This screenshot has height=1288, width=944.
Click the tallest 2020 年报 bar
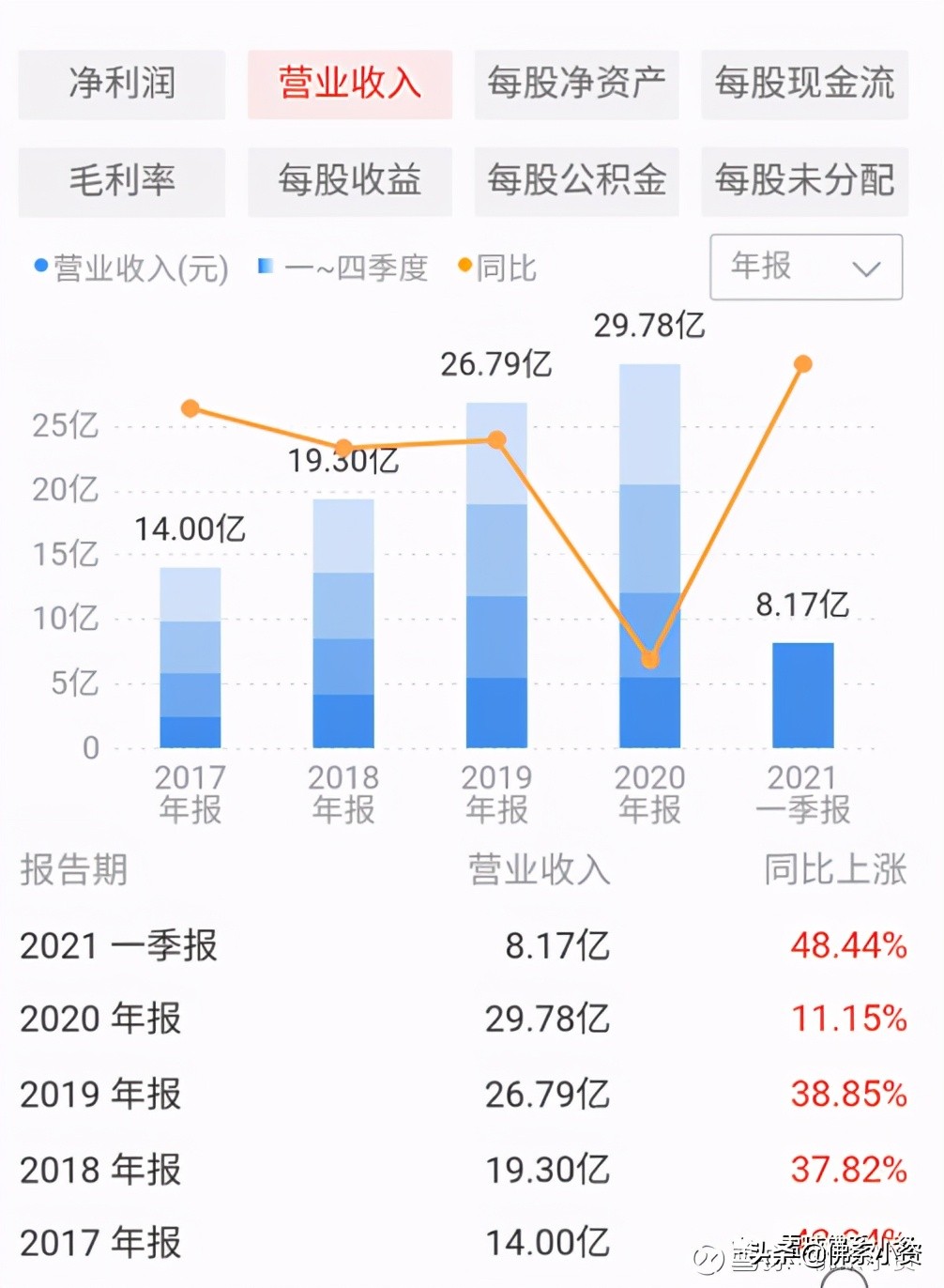[649, 554]
